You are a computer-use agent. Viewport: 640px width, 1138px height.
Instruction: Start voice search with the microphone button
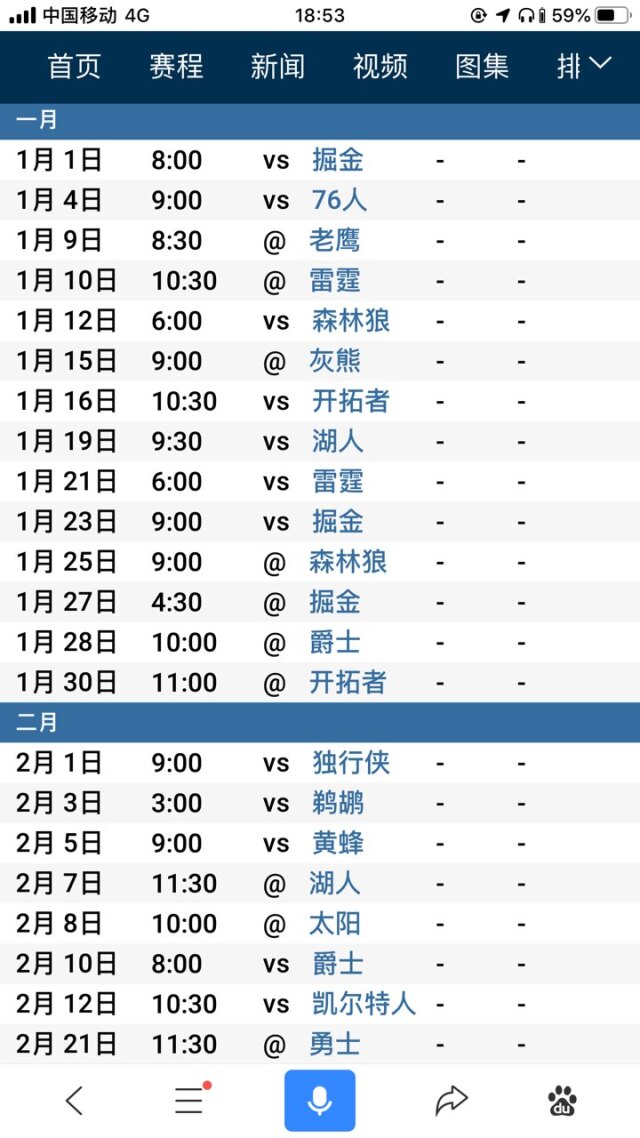319,1100
